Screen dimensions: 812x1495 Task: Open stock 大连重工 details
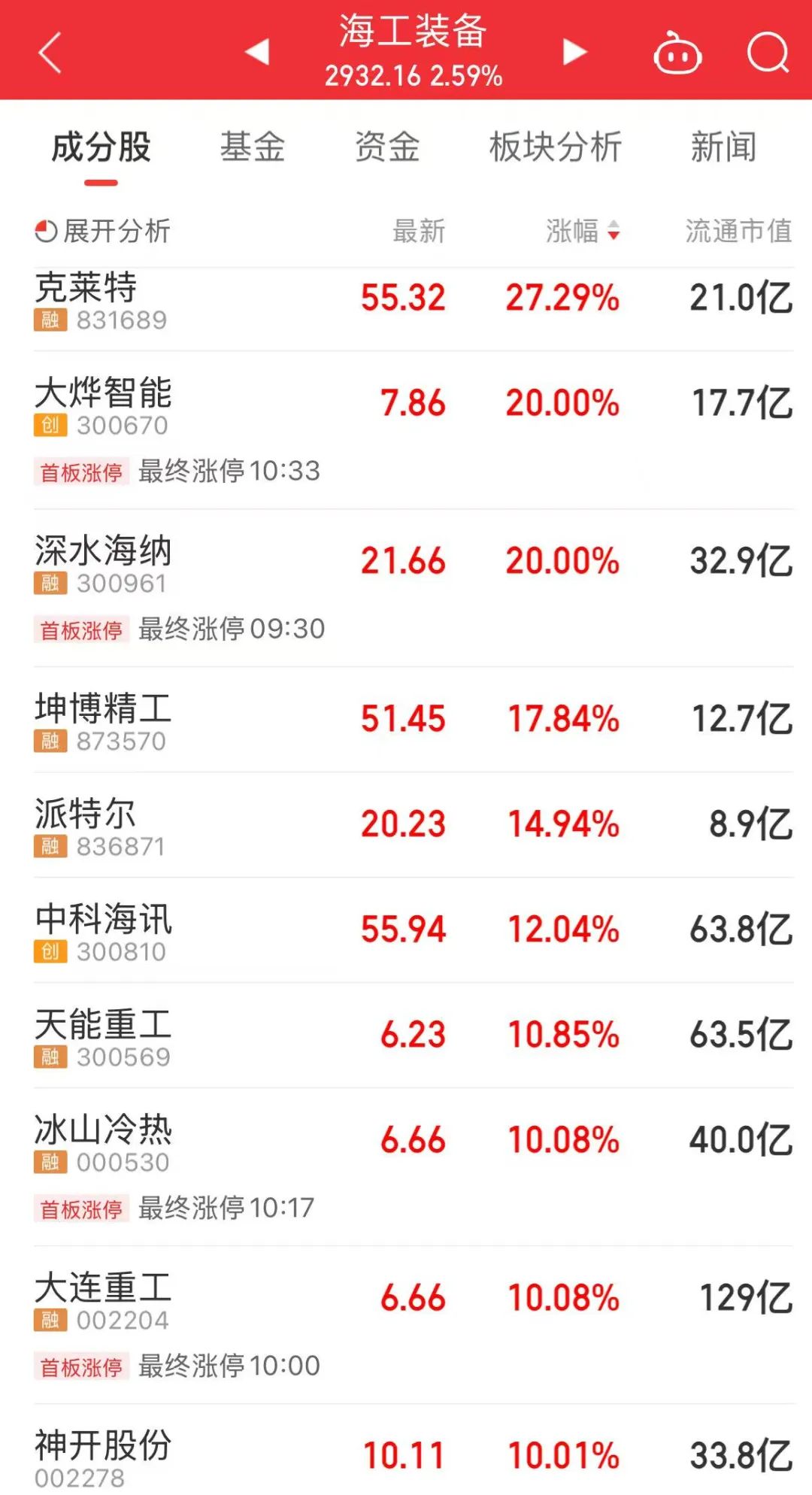104,1288
